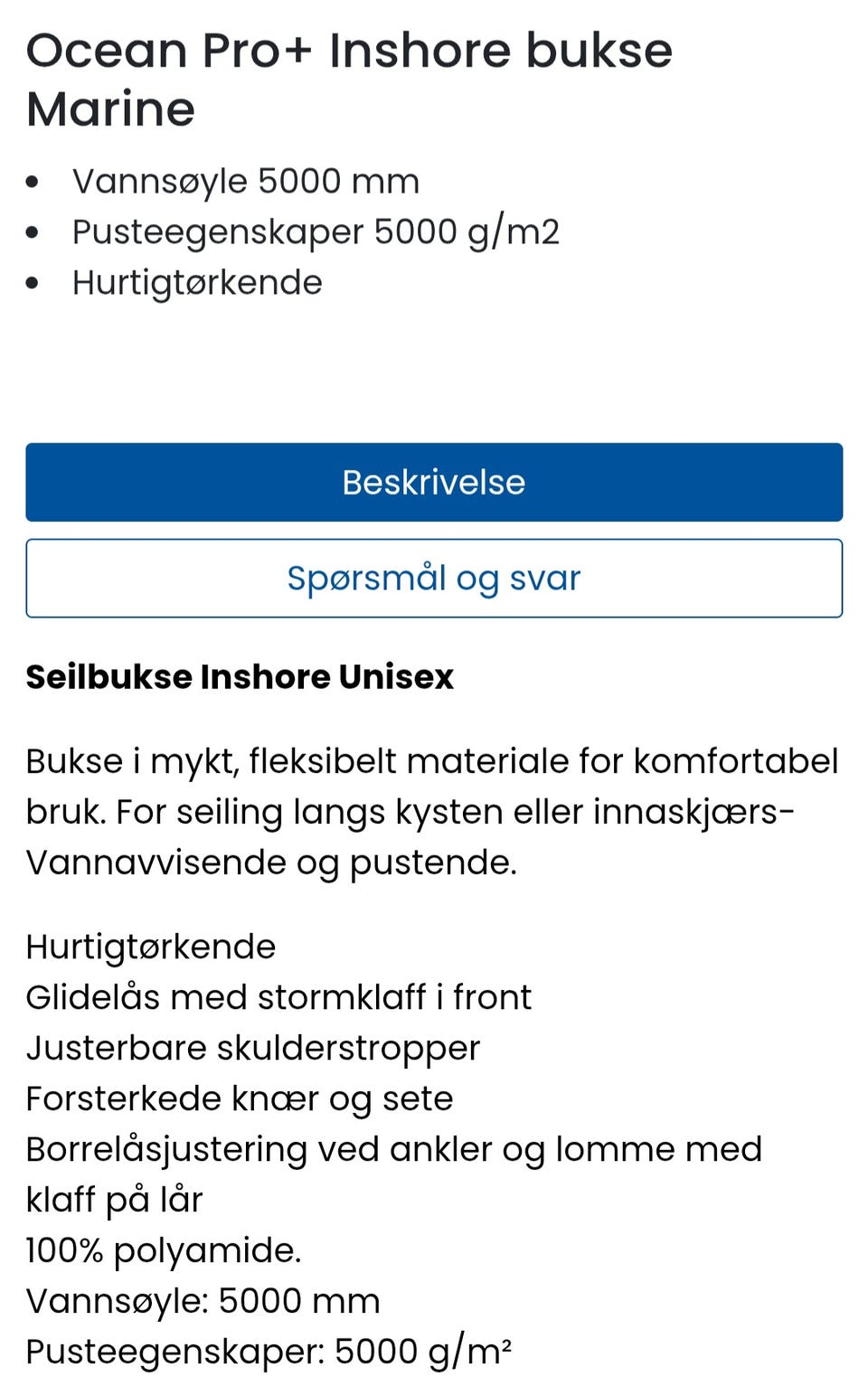Select the paragraph starting with Bukse i mykt
The image size is (868, 1386).
432,811
